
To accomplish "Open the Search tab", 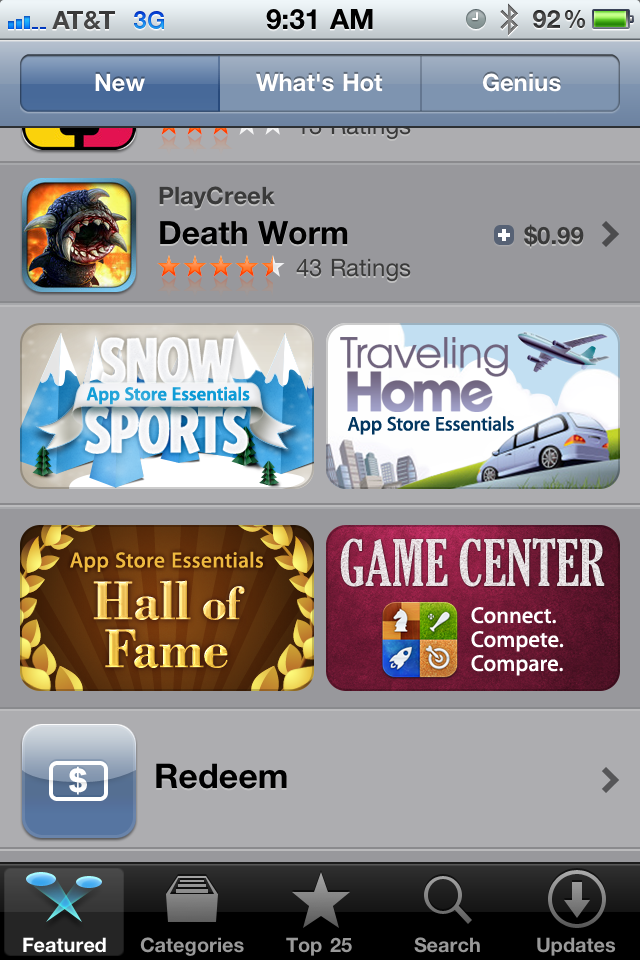I will tap(447, 913).
